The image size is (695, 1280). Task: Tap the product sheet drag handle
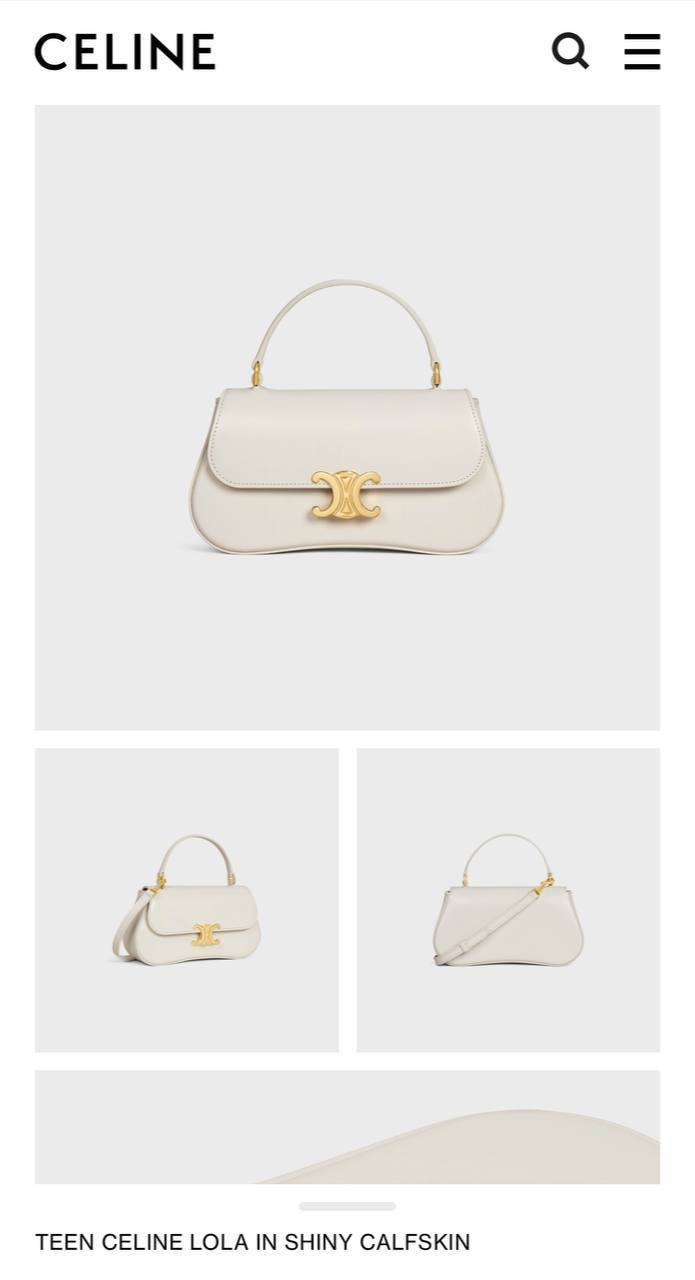tap(347, 1207)
